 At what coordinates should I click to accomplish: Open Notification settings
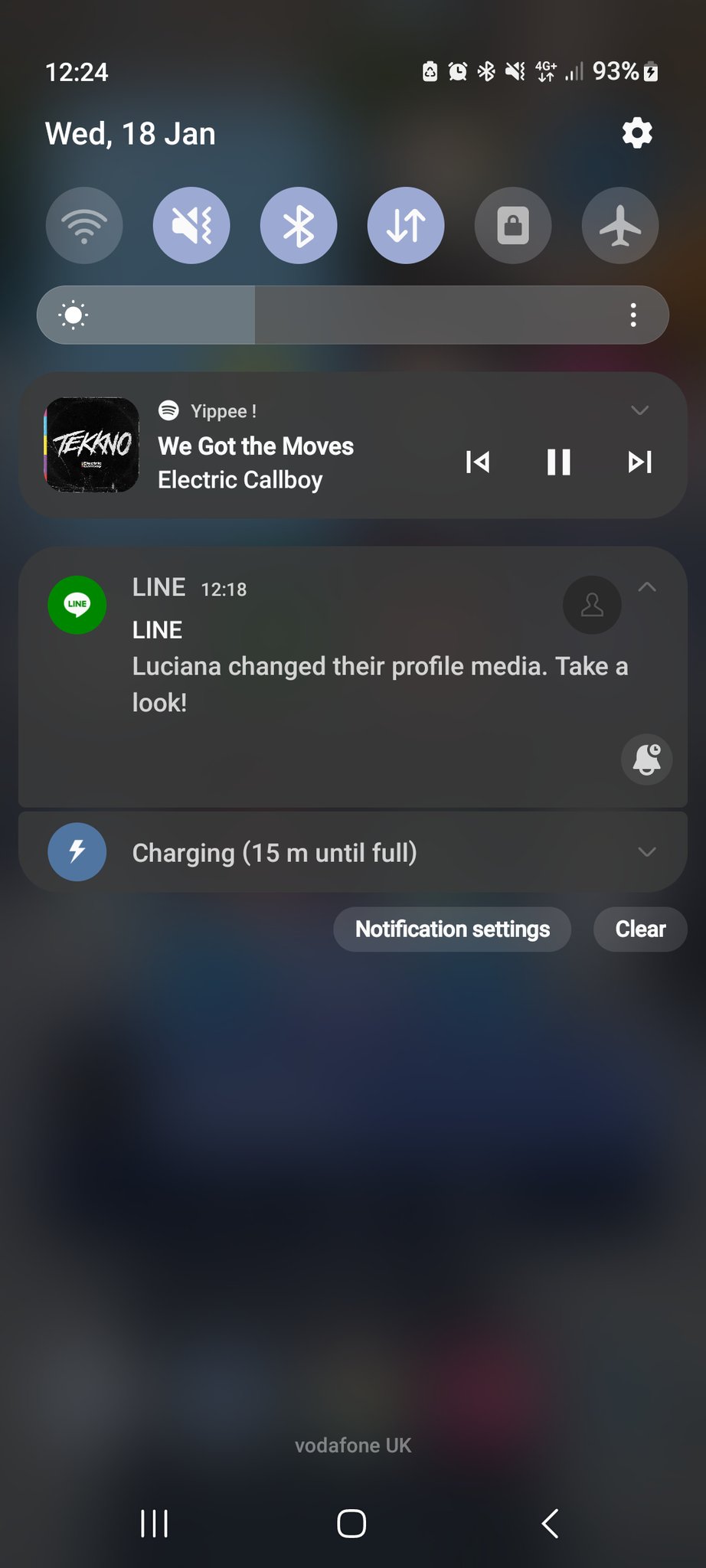452,929
